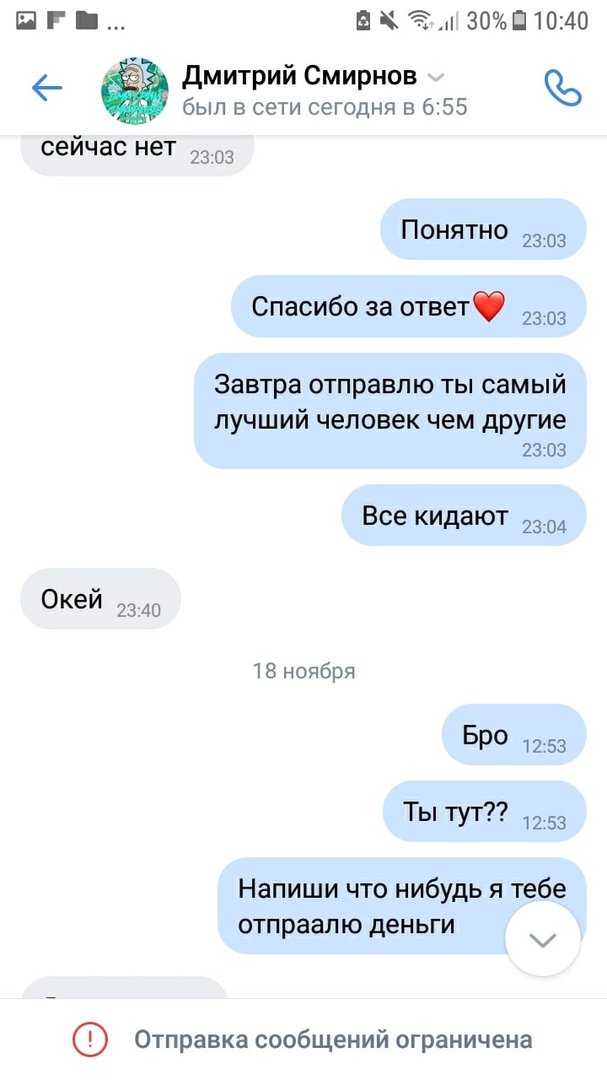Tap the restricted messaging warning icon
Screen dimensions: 607x1080
[x=90, y=1039]
